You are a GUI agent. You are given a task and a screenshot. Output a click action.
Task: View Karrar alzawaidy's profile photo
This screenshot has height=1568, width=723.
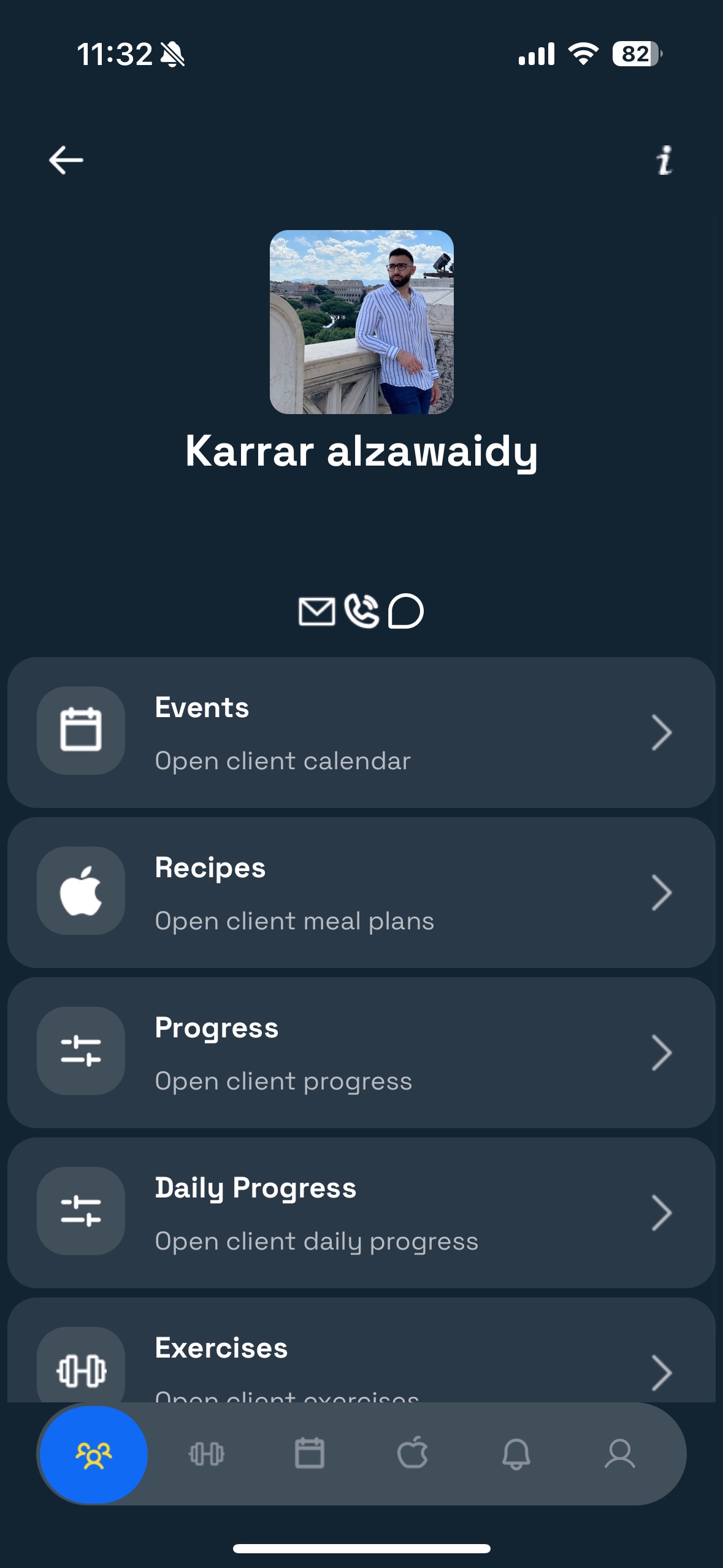362,322
